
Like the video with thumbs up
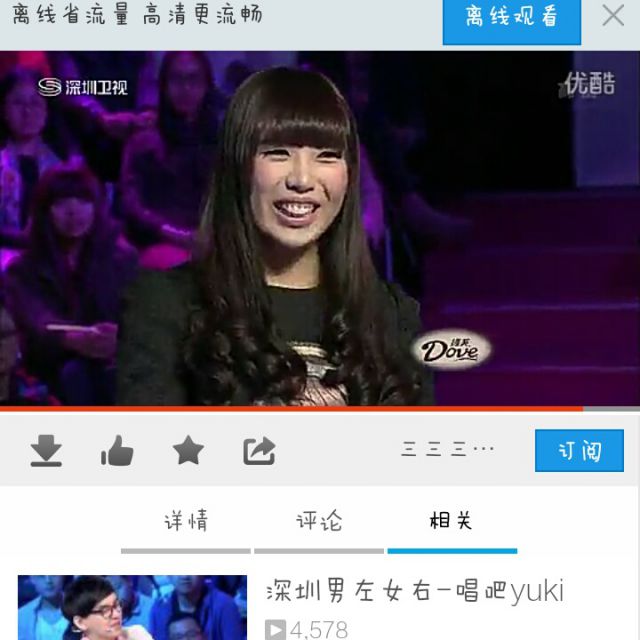(117, 451)
